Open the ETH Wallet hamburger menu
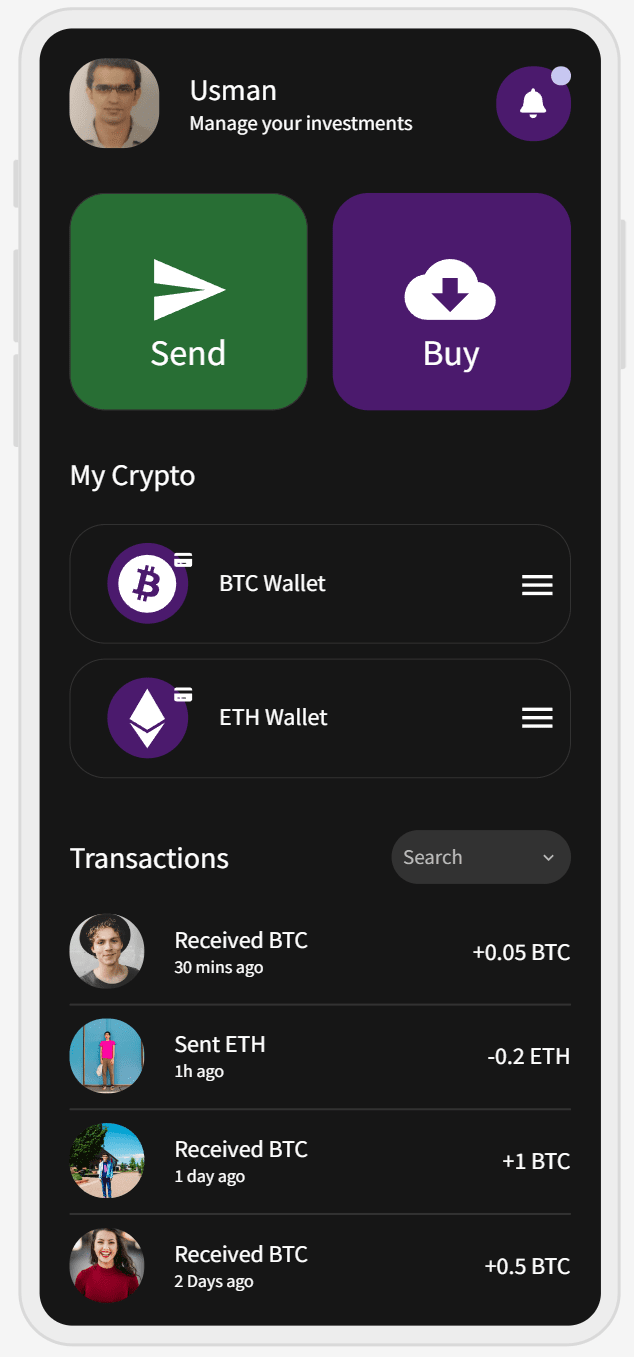This screenshot has width=634, height=1357. 537,718
